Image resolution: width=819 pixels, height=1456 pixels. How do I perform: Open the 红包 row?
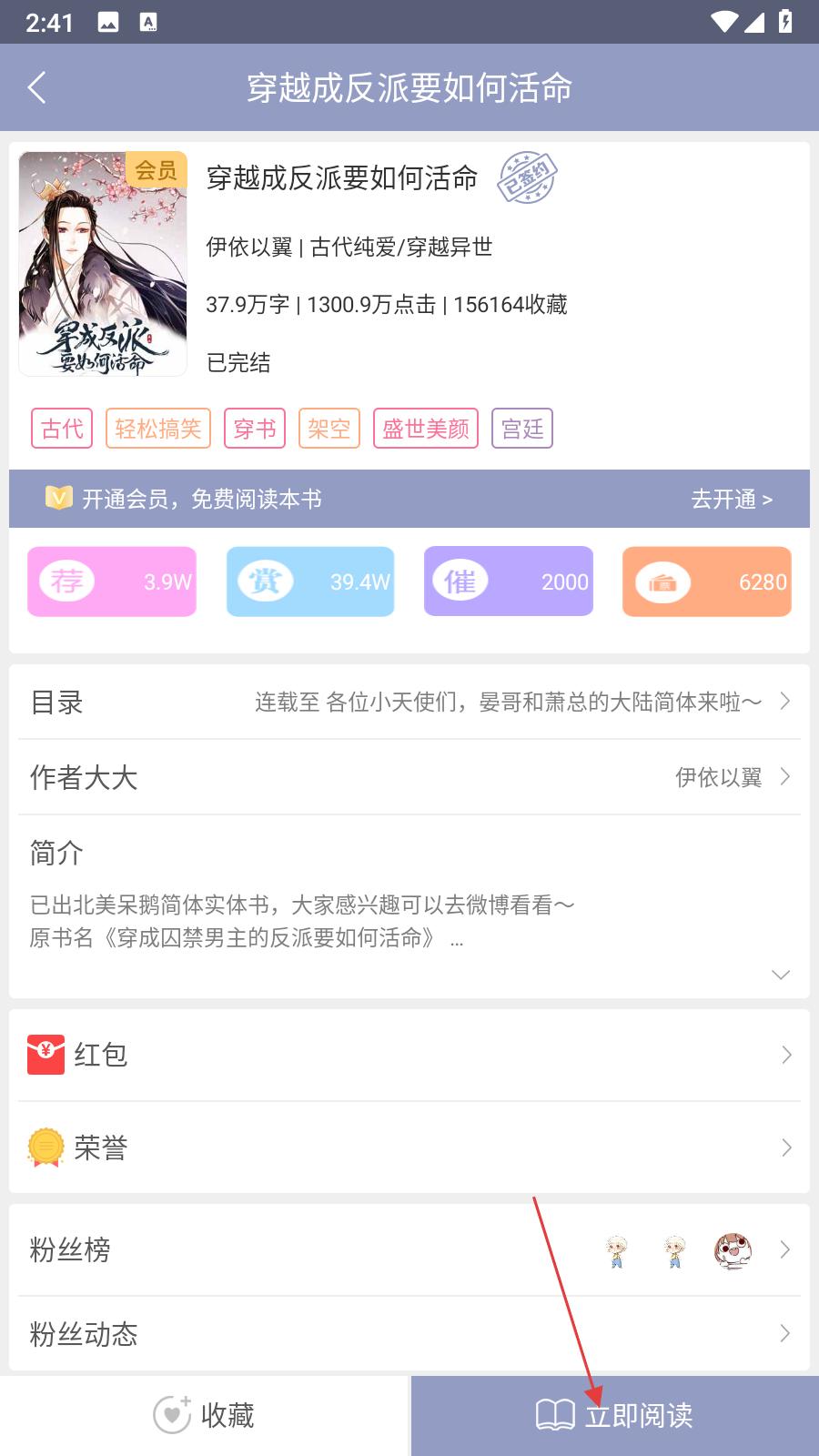pos(409,1055)
